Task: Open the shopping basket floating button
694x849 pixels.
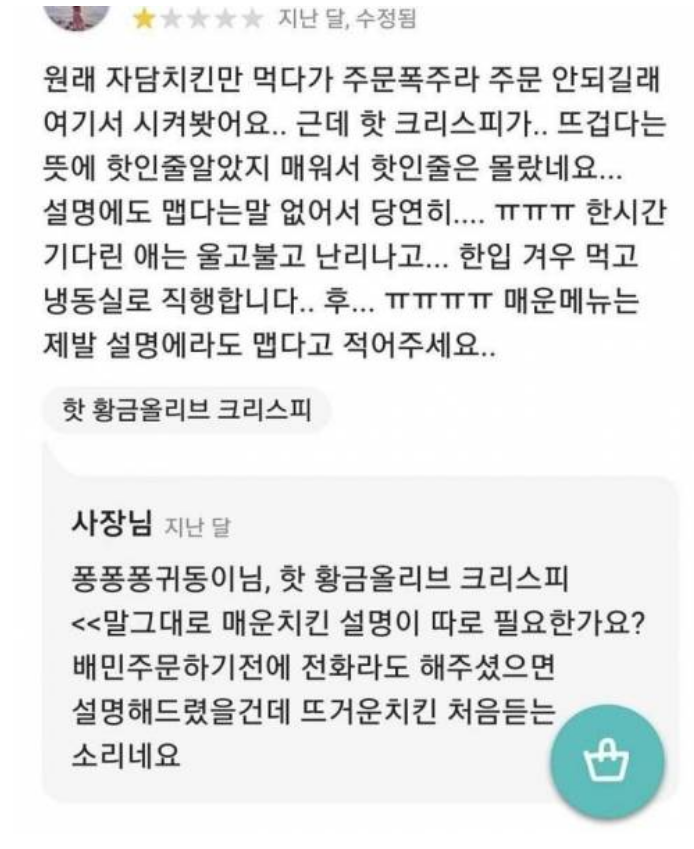Action: tap(607, 764)
